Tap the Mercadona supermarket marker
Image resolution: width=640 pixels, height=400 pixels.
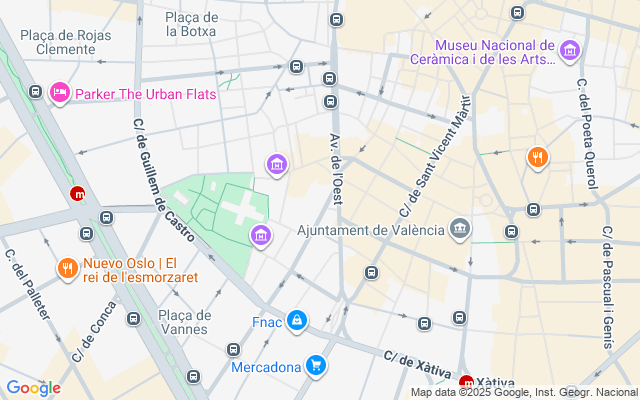(x=316, y=366)
